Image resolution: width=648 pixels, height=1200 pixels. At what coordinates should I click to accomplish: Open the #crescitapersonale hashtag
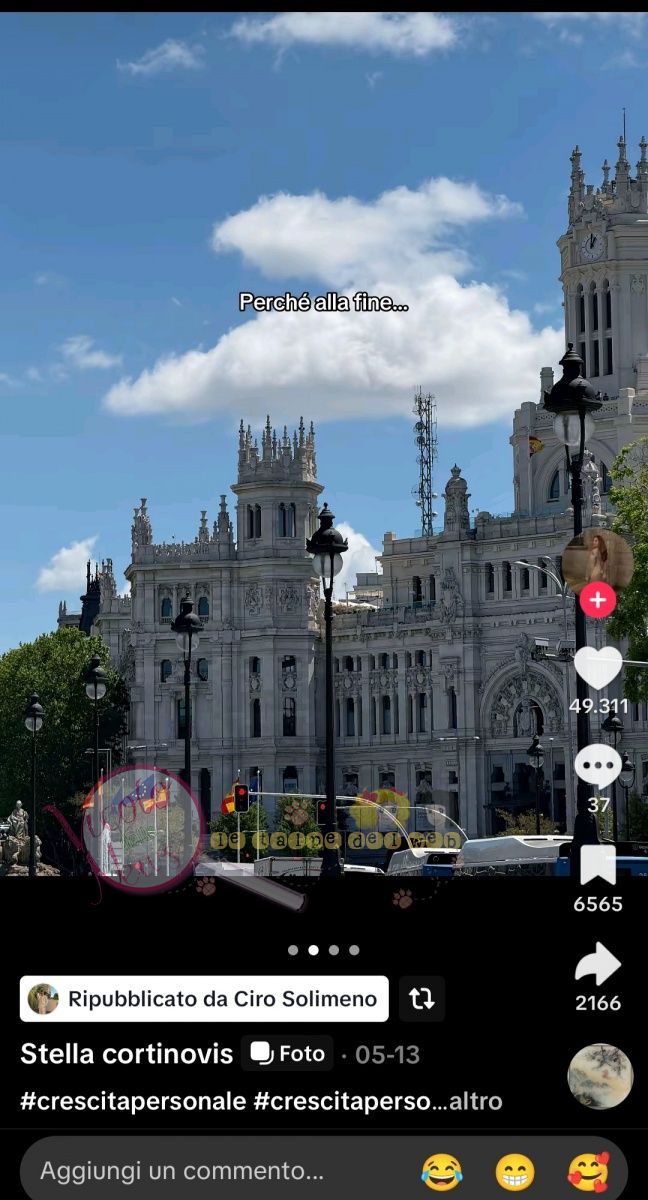click(133, 1102)
